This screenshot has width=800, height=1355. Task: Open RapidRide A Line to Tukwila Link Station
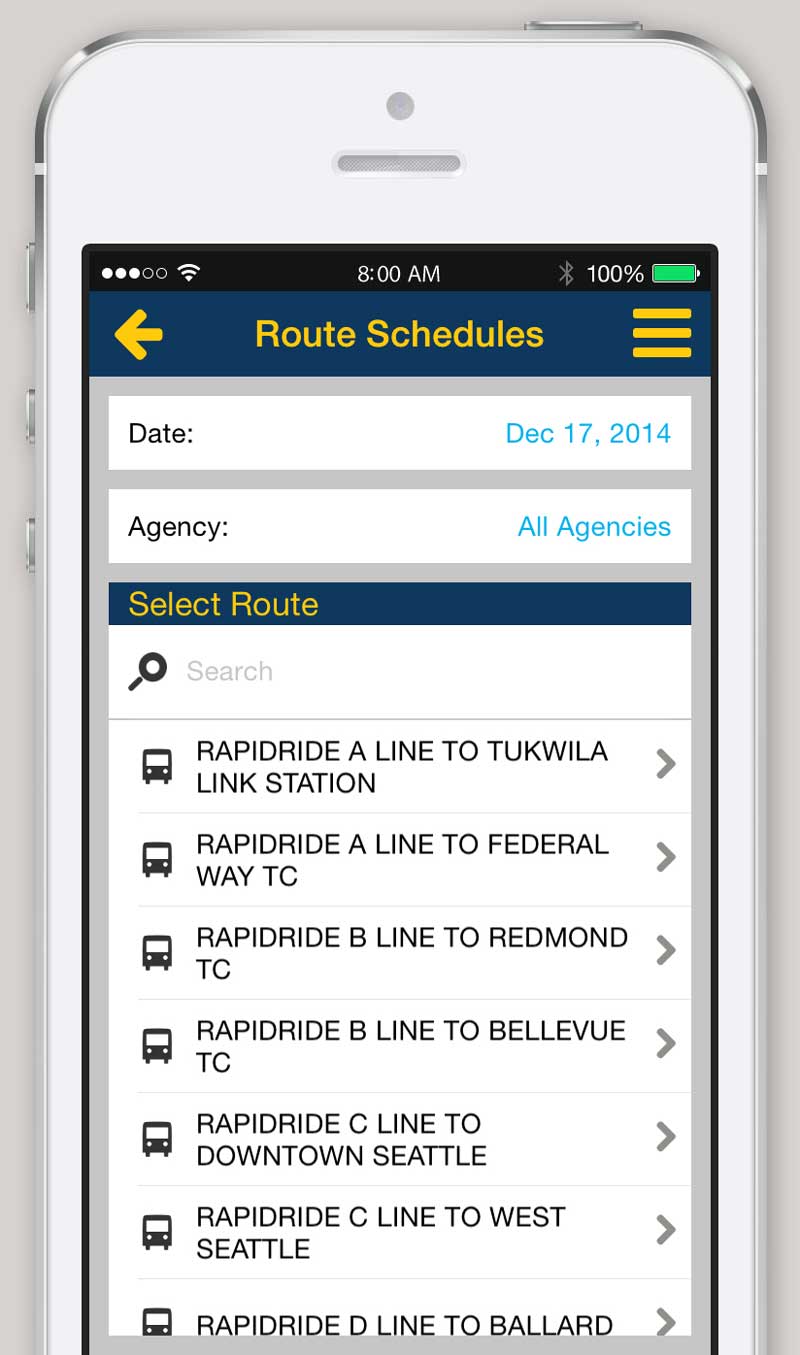point(400,767)
